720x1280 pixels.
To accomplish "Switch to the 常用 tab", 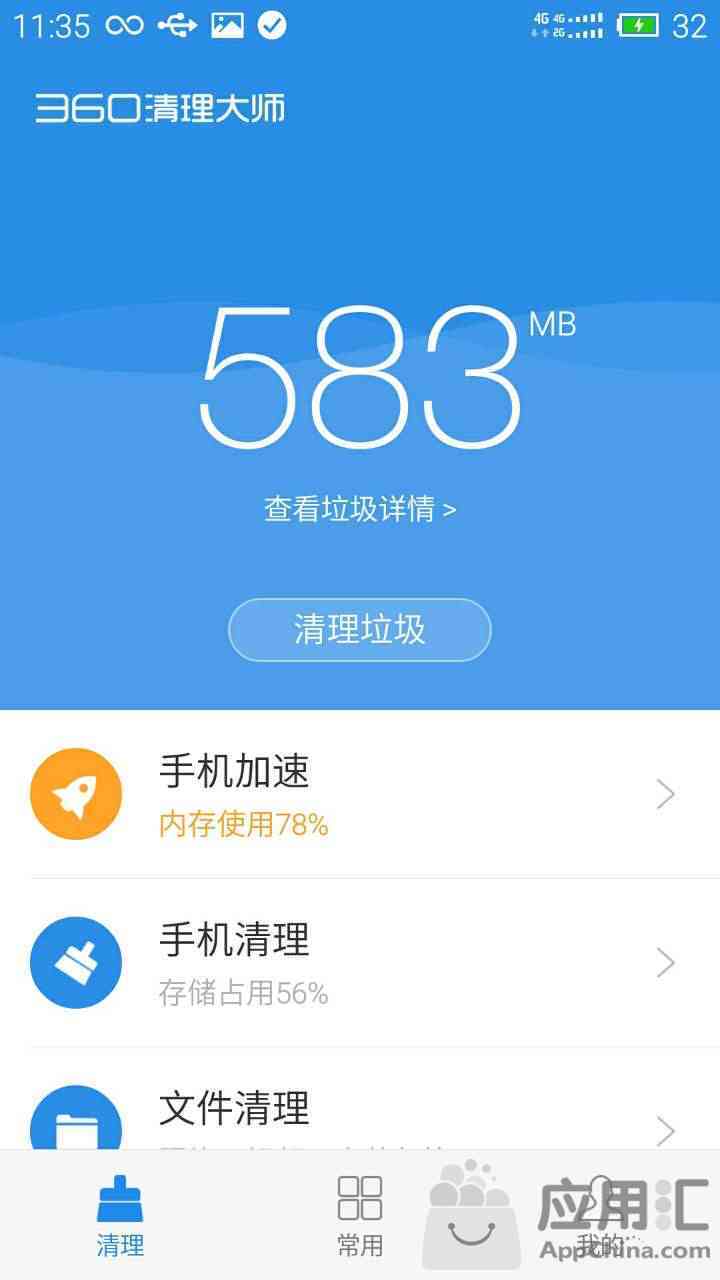I will (360, 1215).
